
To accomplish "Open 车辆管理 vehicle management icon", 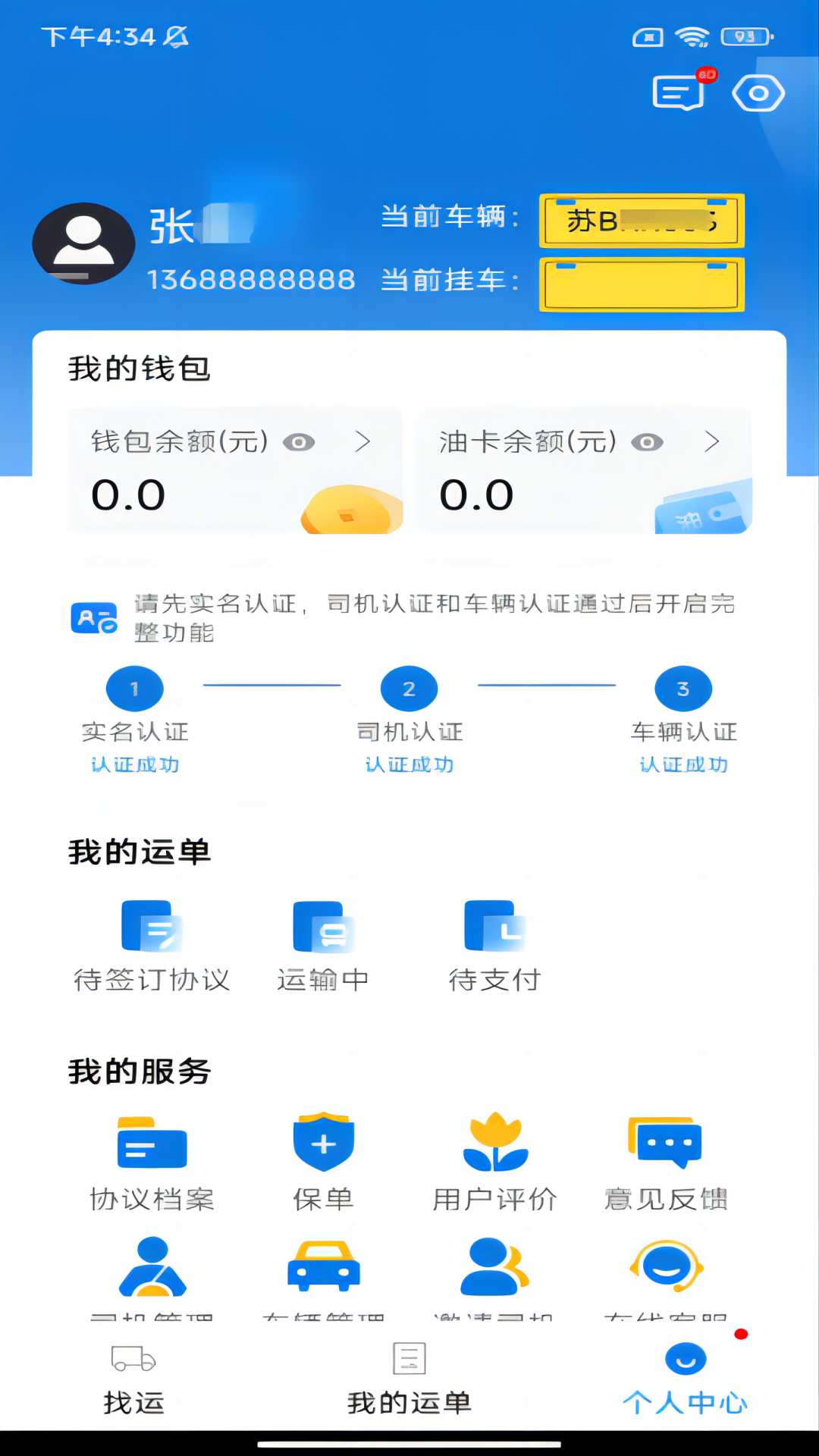I will point(324,1266).
